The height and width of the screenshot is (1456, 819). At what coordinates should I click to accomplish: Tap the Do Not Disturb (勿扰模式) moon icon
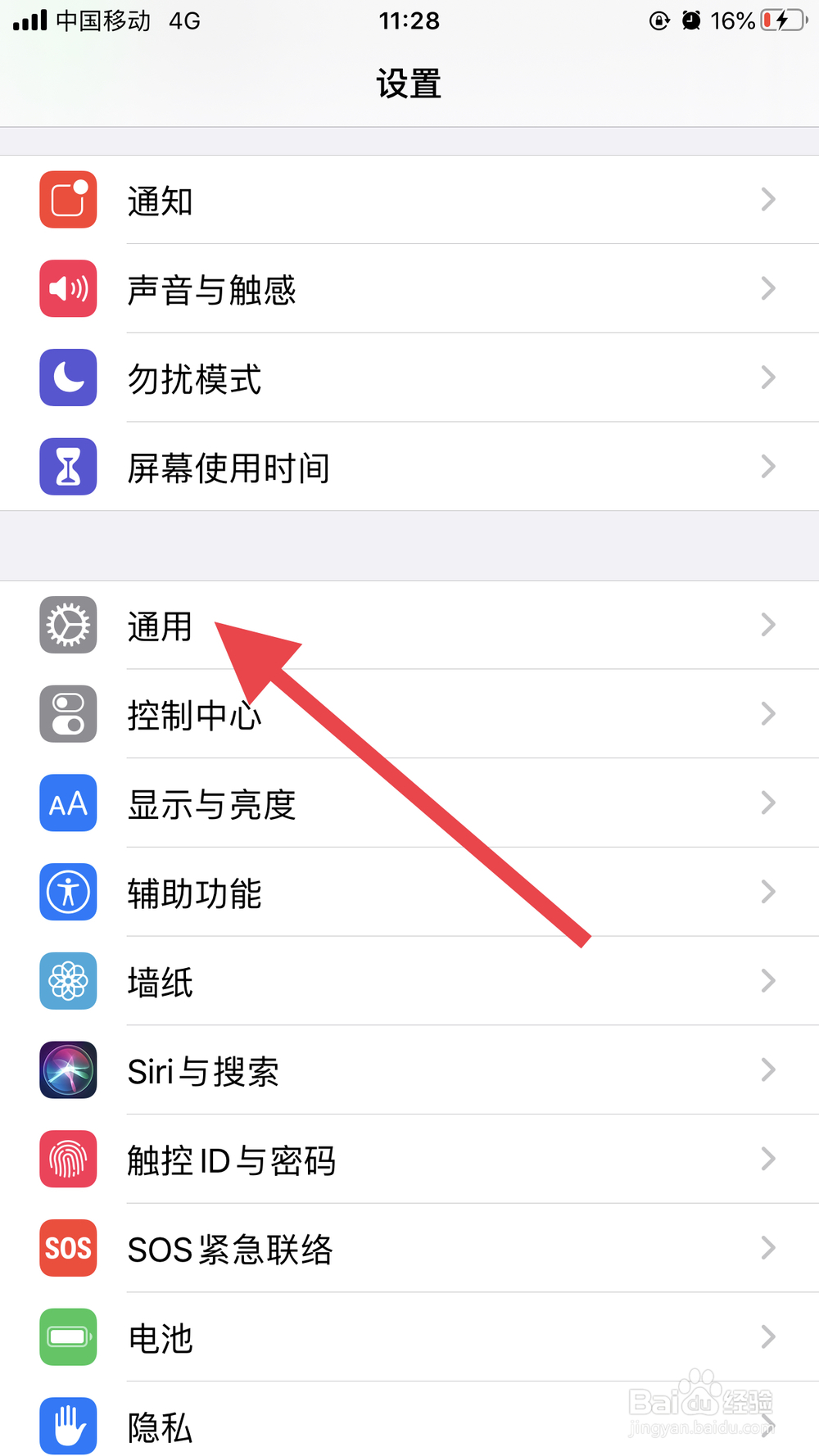pos(68,378)
